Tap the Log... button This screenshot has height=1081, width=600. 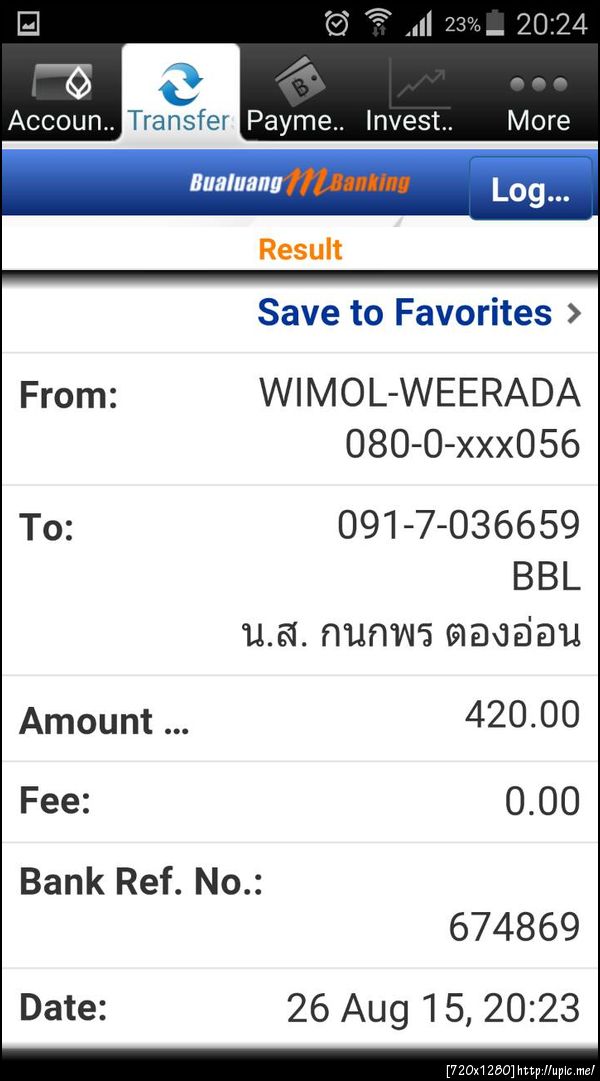pyautogui.click(x=530, y=189)
